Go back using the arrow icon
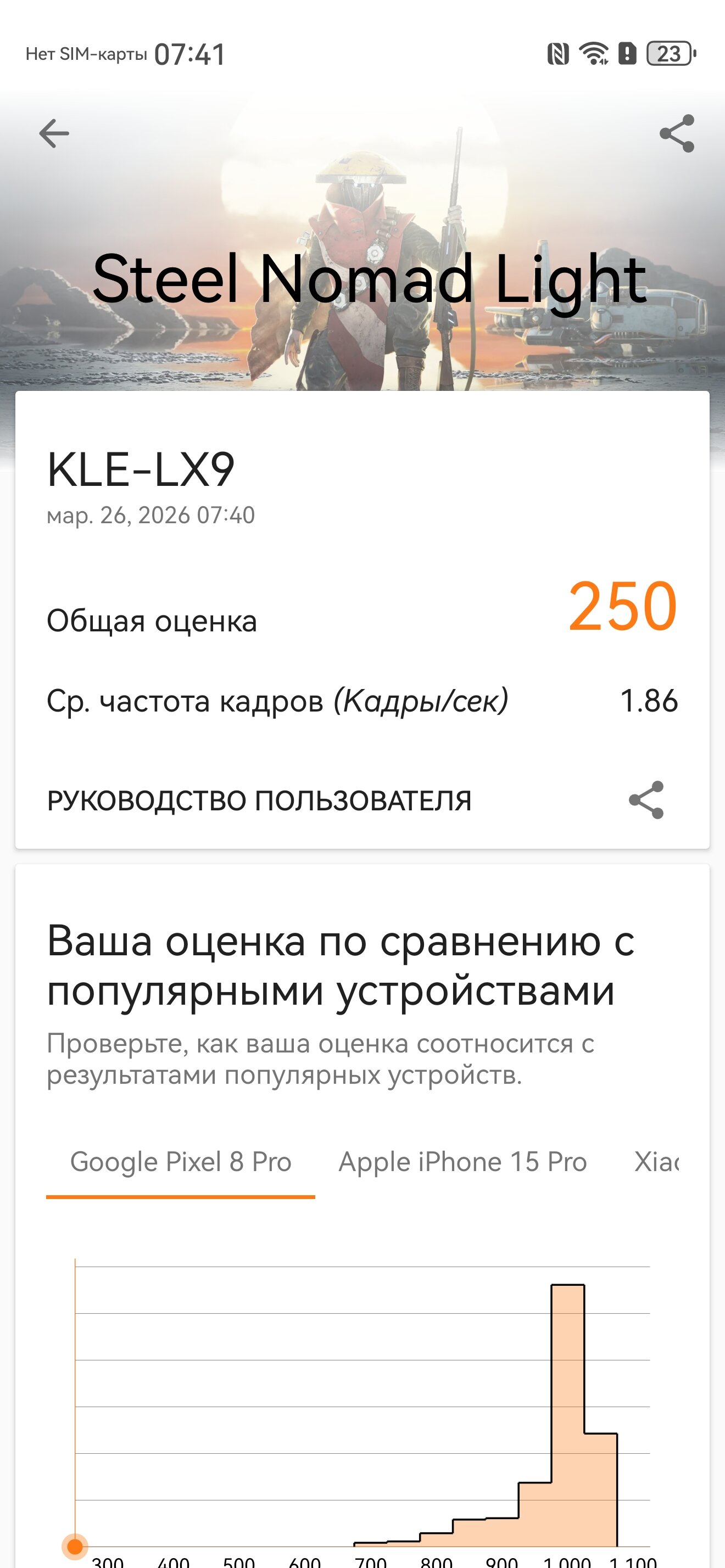Image resolution: width=725 pixels, height=1568 pixels. click(54, 133)
